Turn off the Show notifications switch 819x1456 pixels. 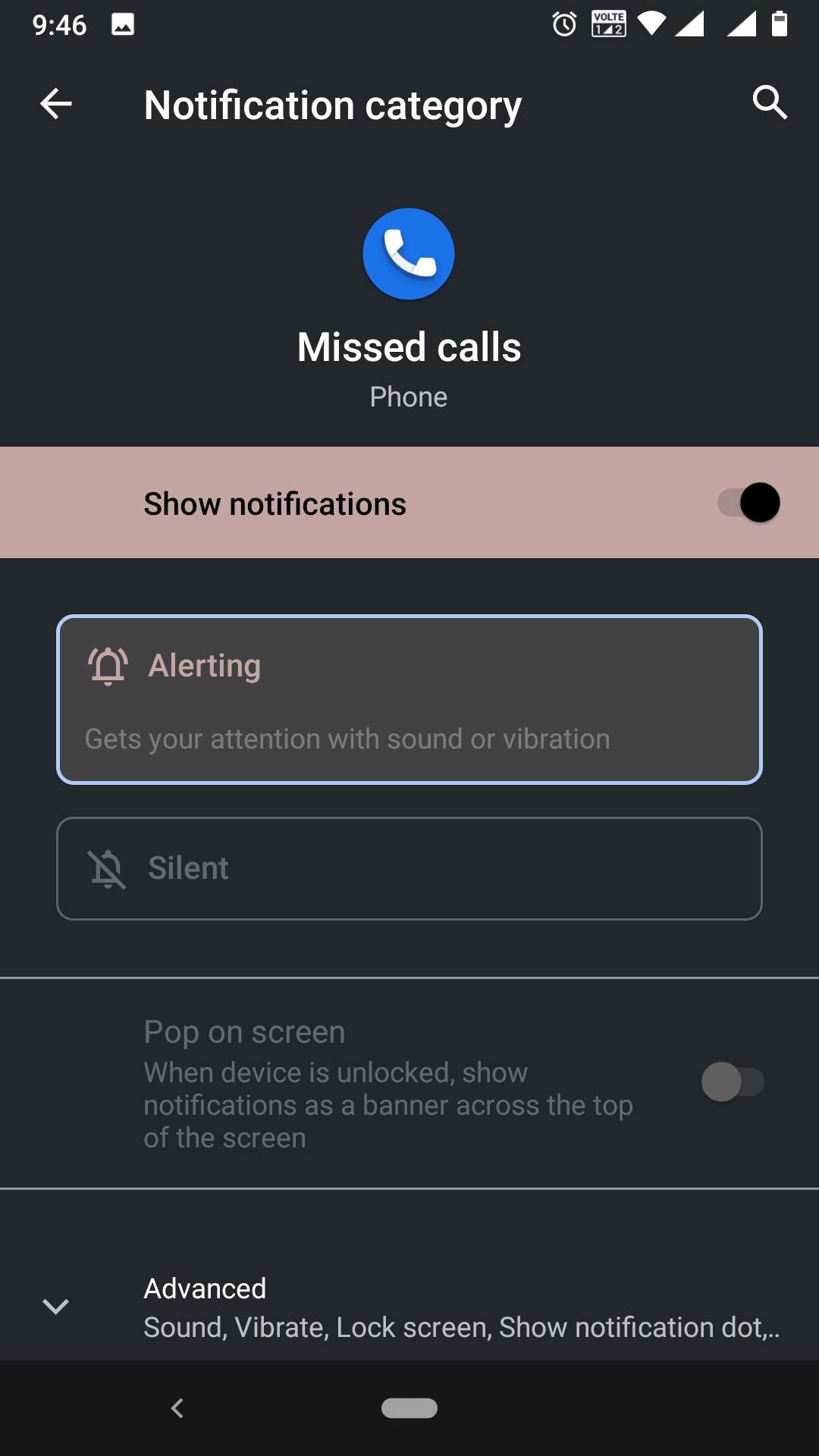pos(749,502)
